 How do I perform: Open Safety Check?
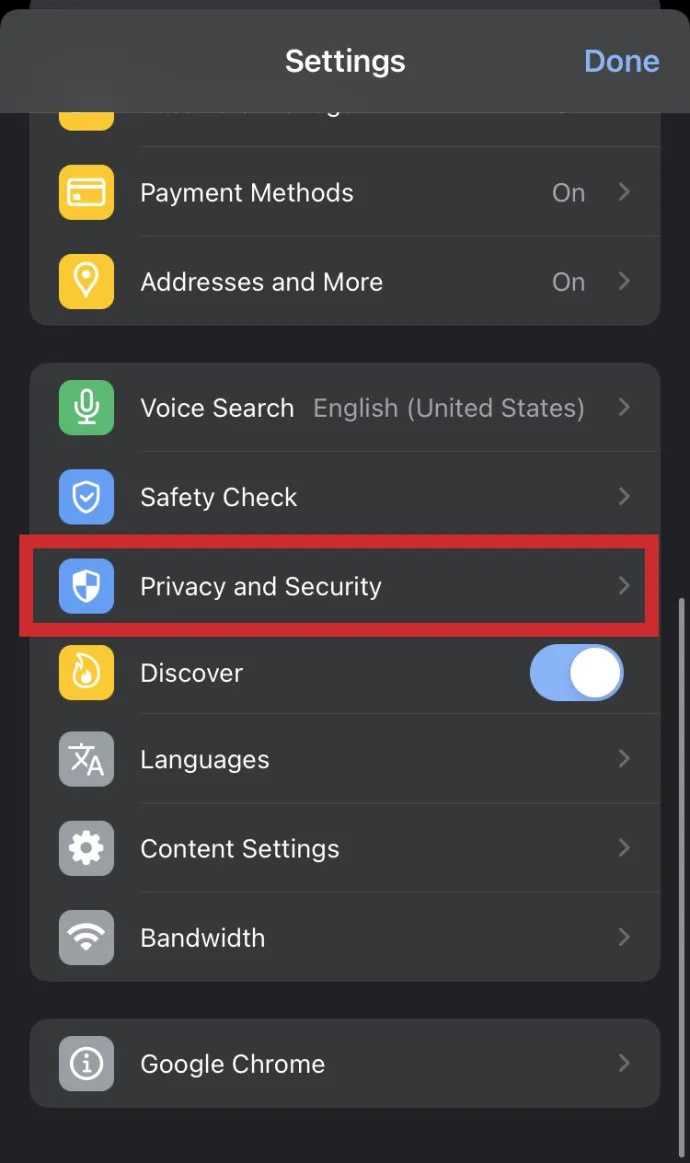tap(344, 496)
